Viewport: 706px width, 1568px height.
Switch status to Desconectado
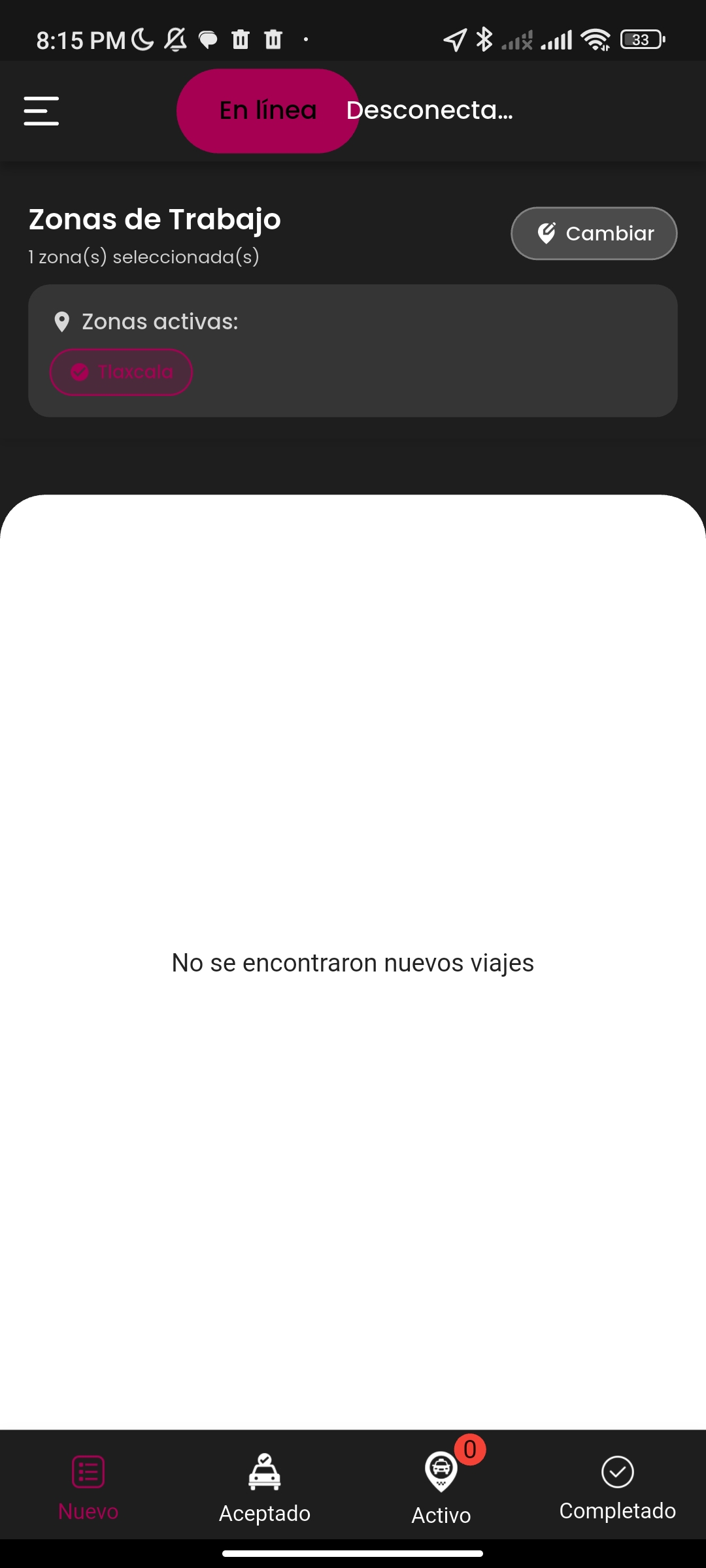pos(429,110)
